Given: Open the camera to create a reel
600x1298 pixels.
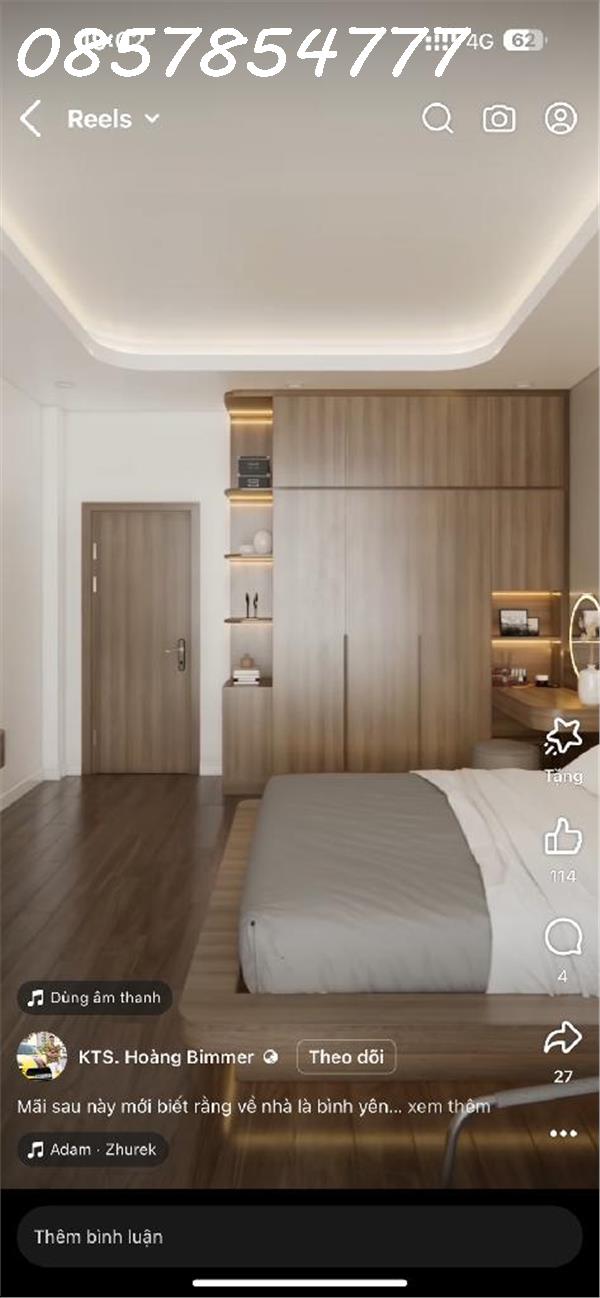Looking at the screenshot, I should 499,119.
